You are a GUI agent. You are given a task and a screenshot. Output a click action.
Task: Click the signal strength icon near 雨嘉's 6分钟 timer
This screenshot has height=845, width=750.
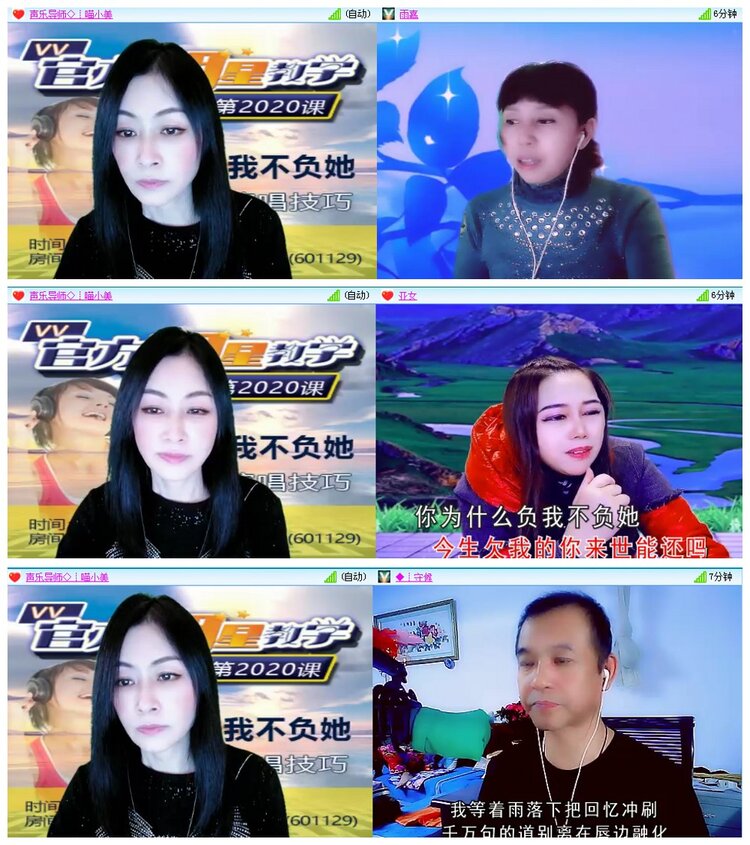tap(706, 14)
